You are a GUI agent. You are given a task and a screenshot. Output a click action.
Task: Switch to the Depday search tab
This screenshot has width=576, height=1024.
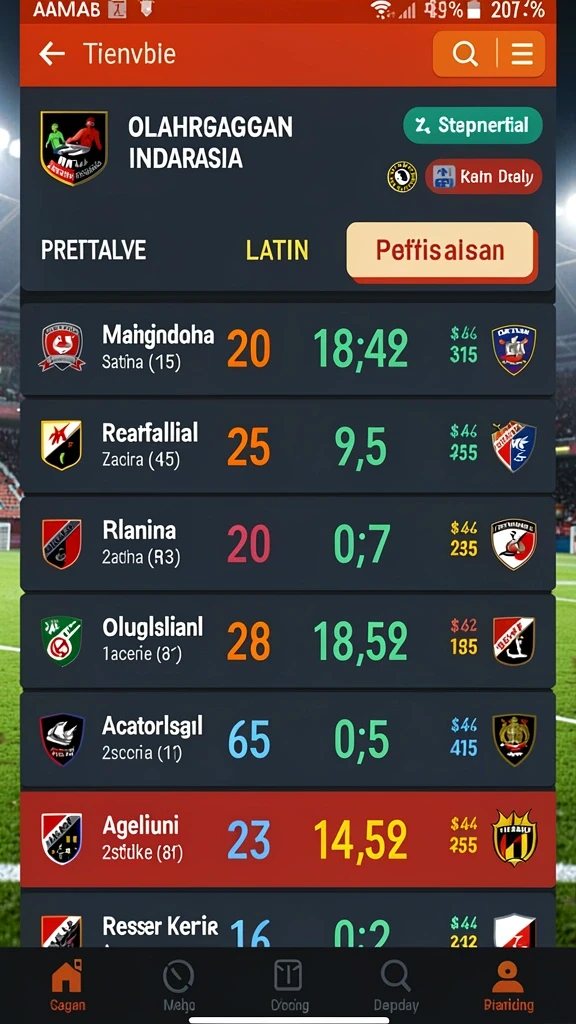(x=396, y=985)
